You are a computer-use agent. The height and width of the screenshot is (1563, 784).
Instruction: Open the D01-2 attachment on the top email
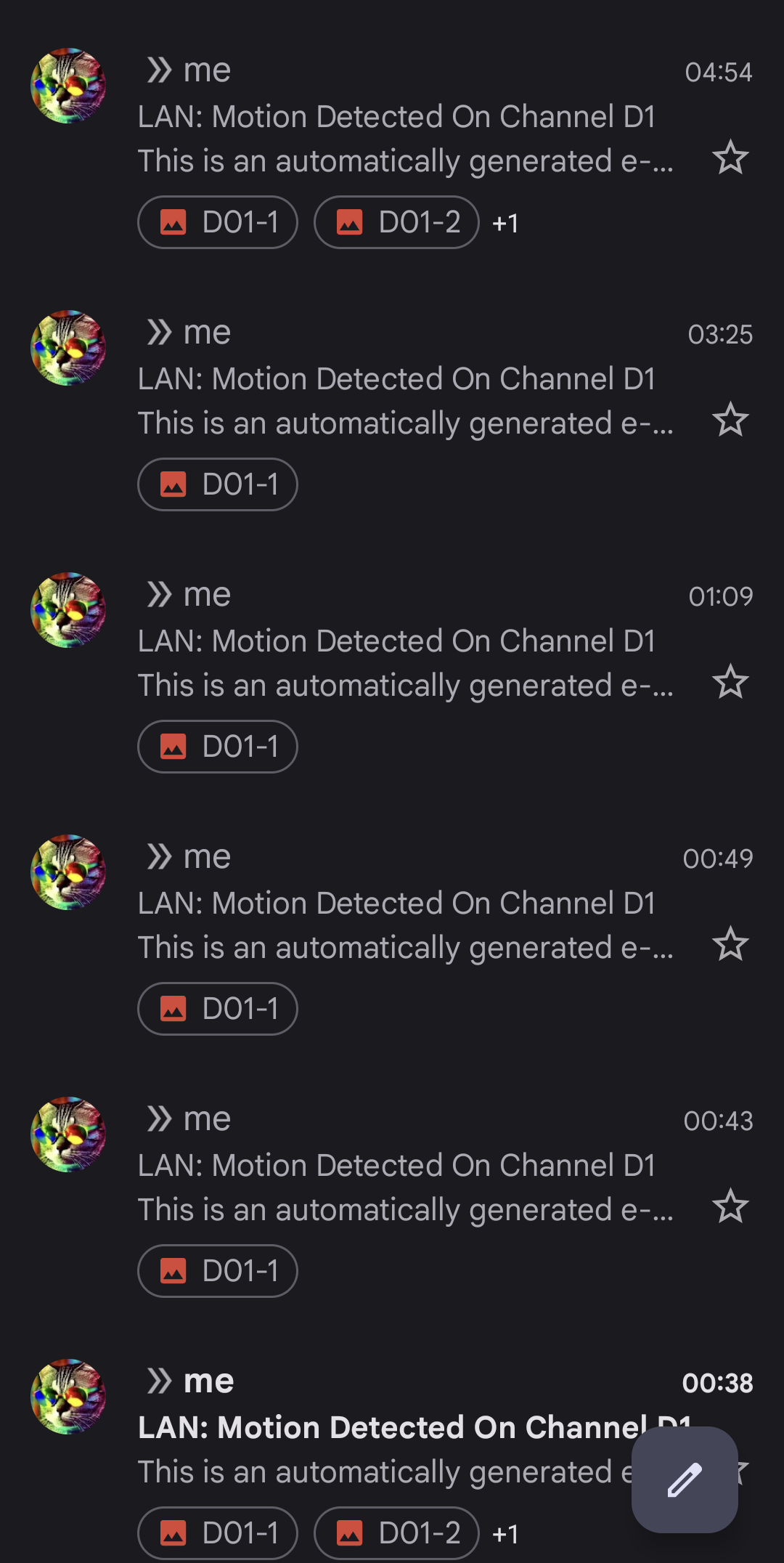[x=396, y=222]
